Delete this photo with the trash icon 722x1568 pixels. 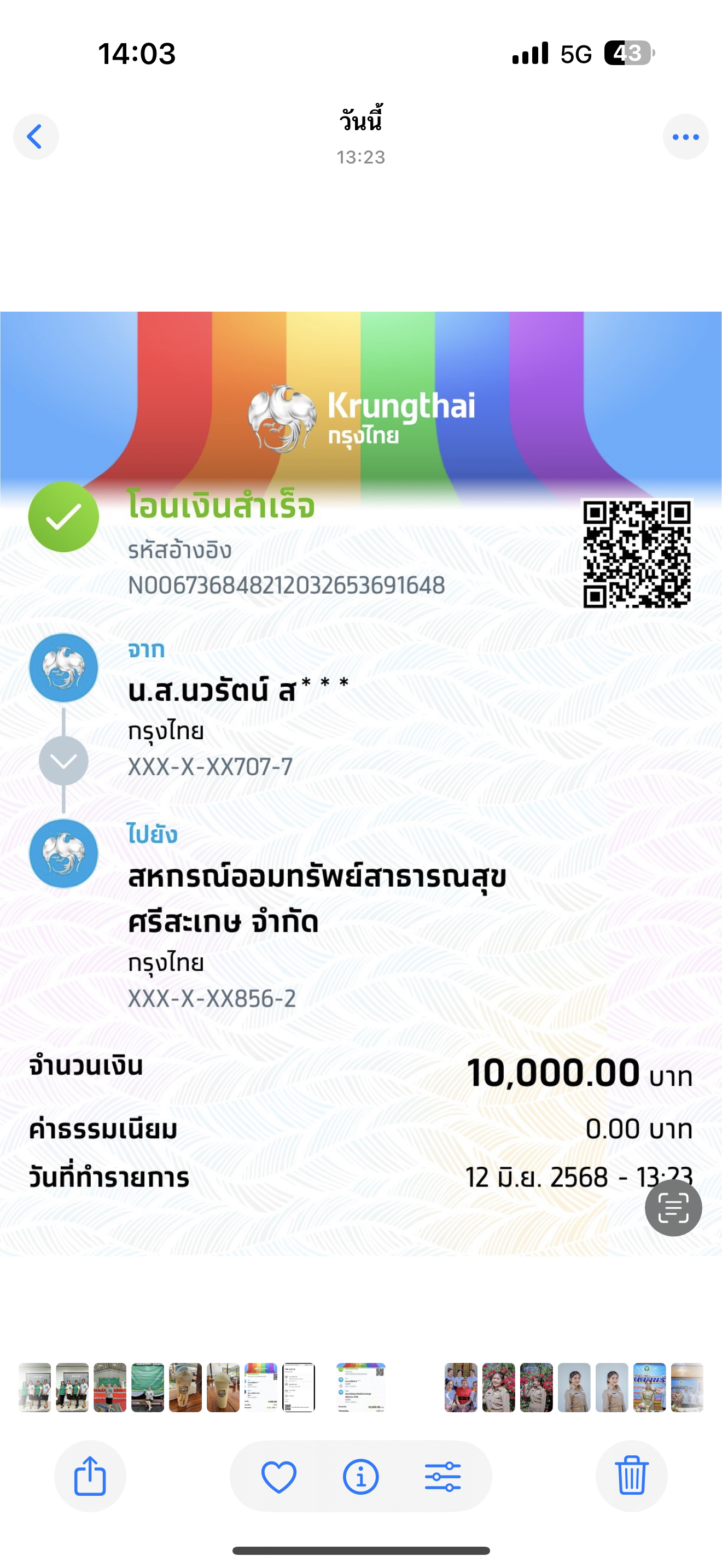click(x=631, y=1476)
